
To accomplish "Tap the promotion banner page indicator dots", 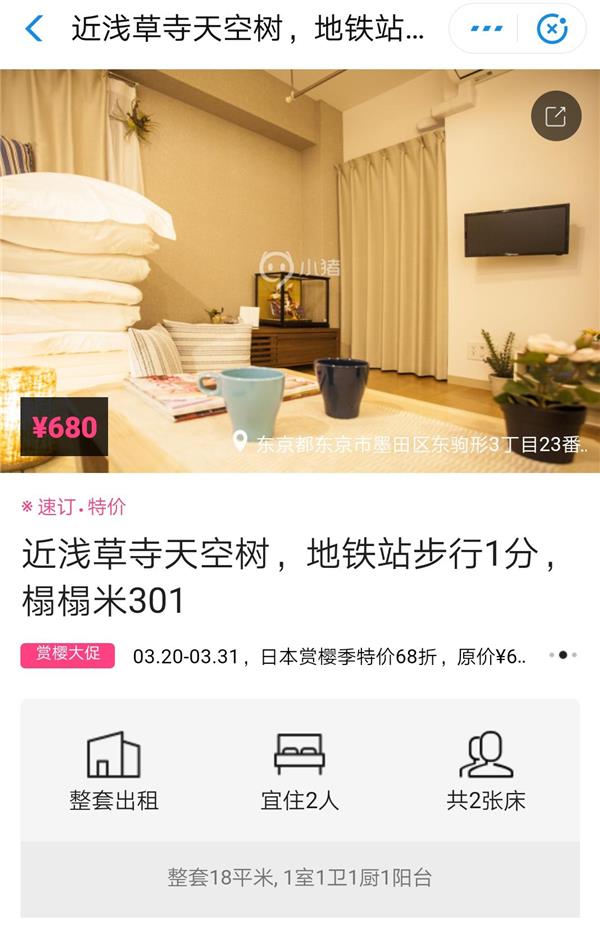I will click(x=563, y=656).
